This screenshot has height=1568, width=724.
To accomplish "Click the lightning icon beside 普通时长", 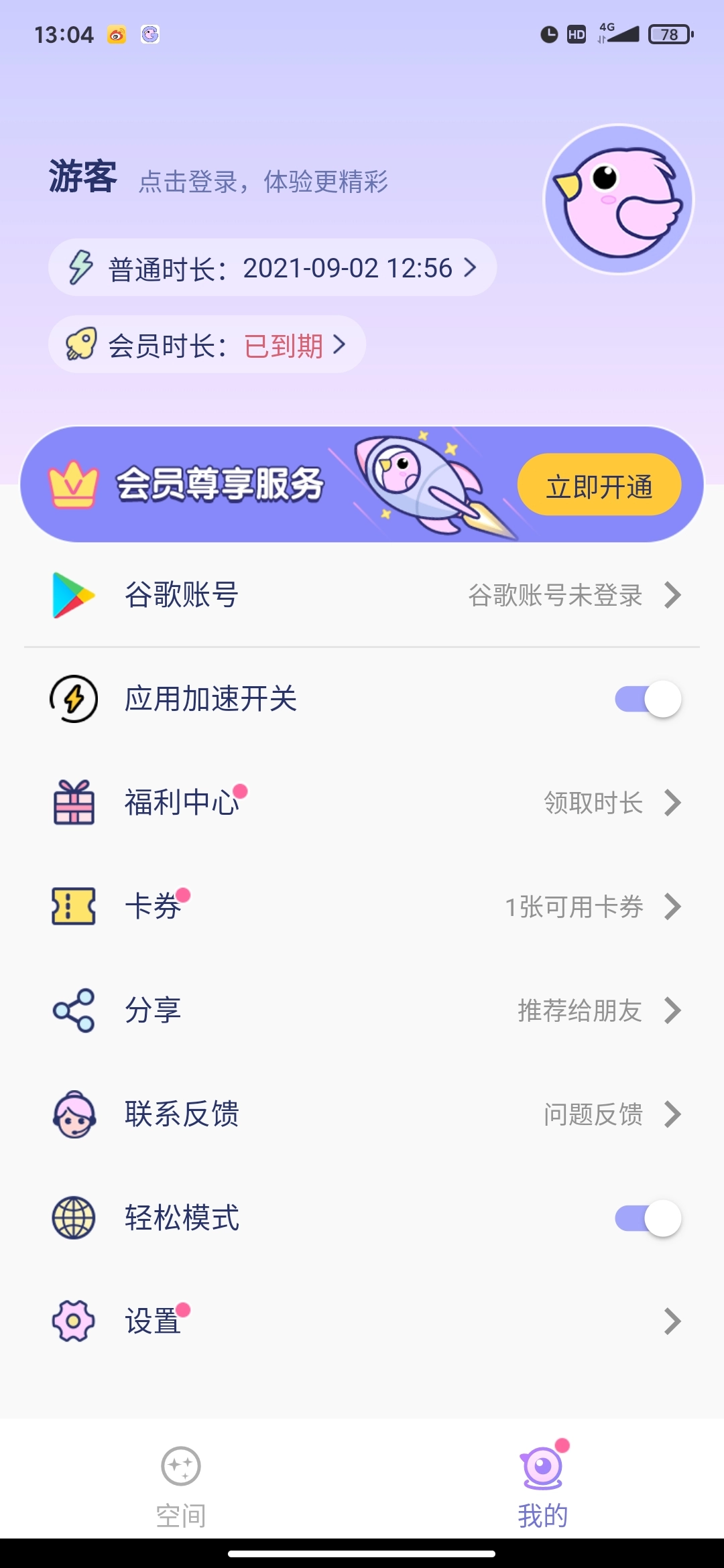I will [x=80, y=267].
